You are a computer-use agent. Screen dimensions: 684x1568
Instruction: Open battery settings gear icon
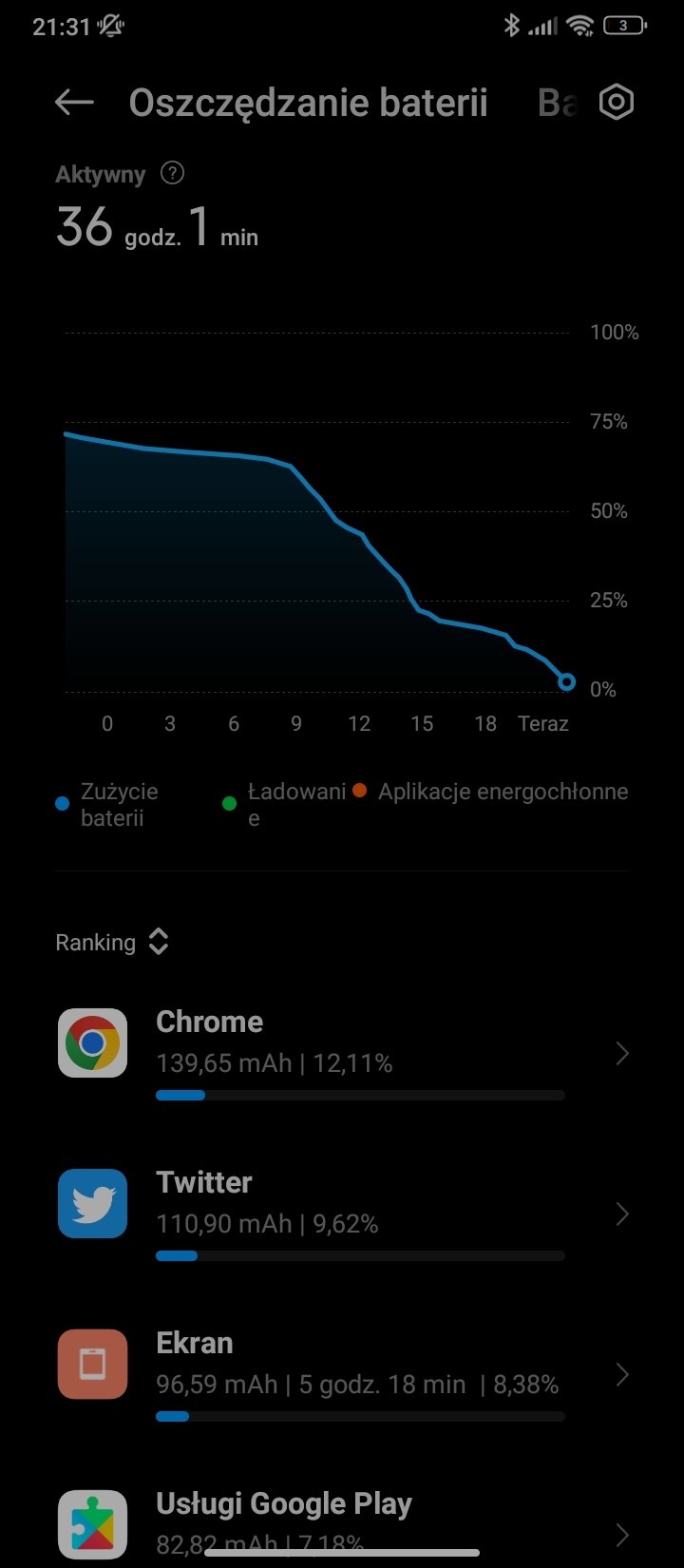(x=617, y=103)
